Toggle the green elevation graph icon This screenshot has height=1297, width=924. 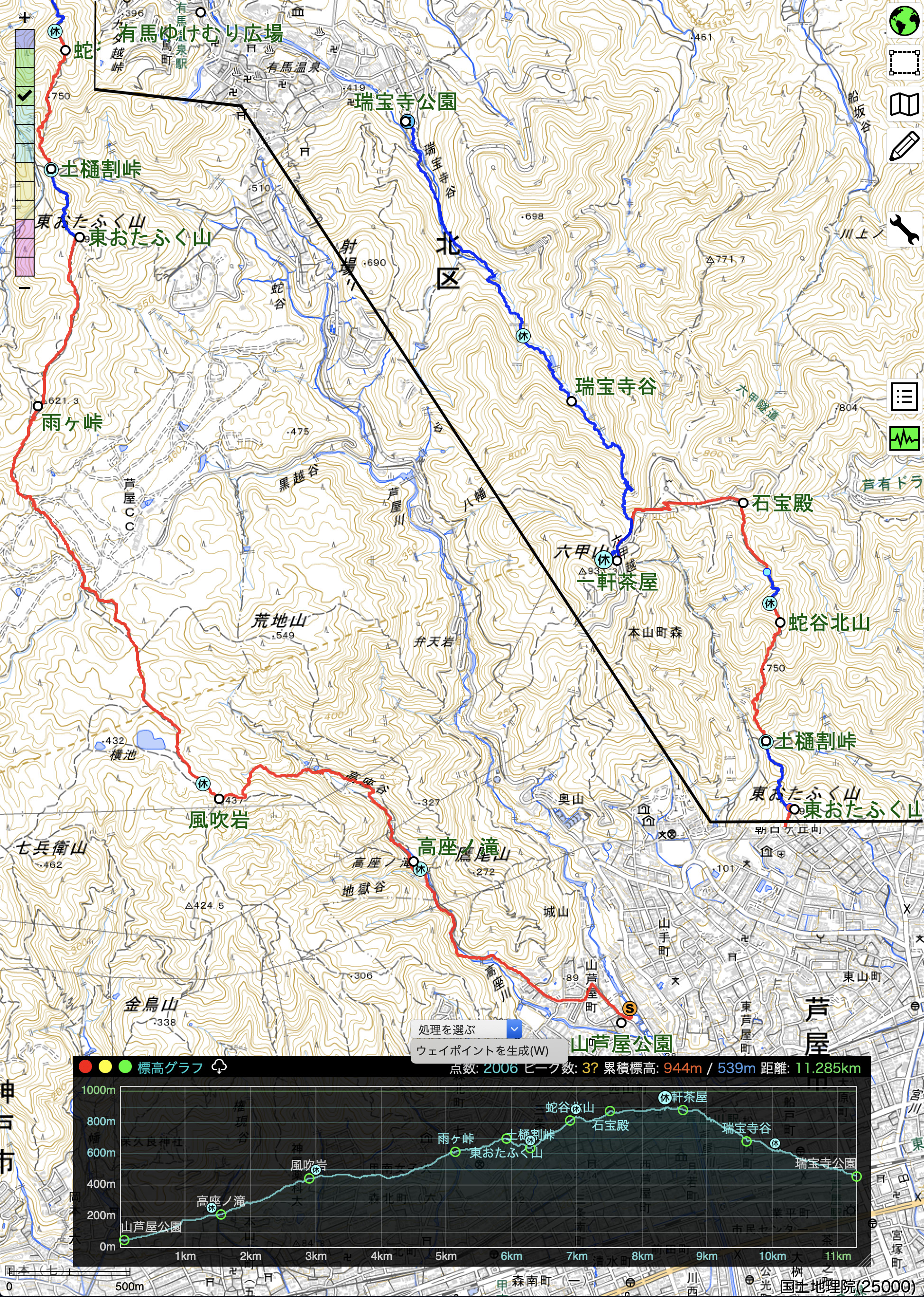click(x=904, y=438)
